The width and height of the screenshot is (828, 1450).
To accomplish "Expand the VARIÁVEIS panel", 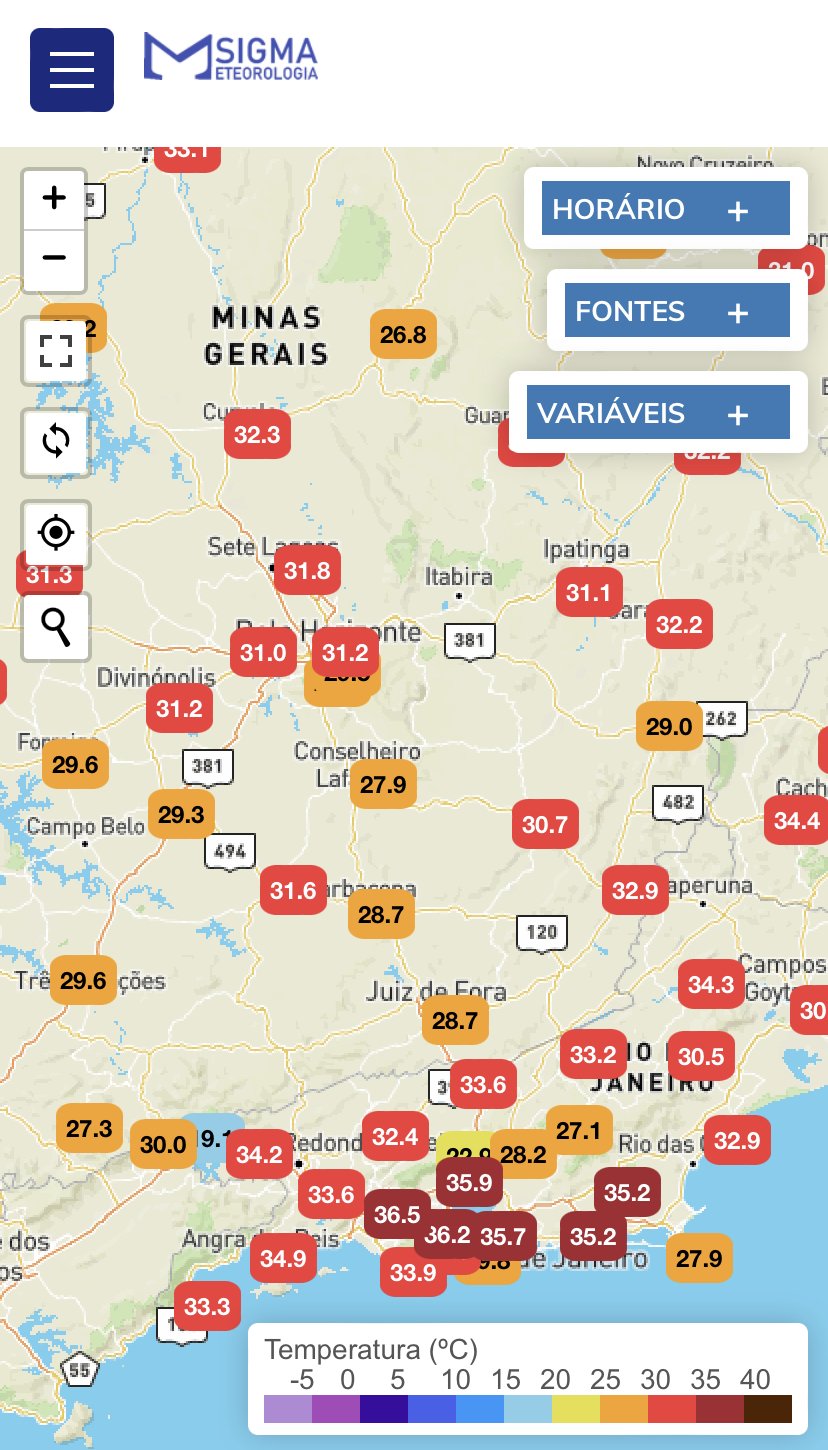I will (659, 413).
